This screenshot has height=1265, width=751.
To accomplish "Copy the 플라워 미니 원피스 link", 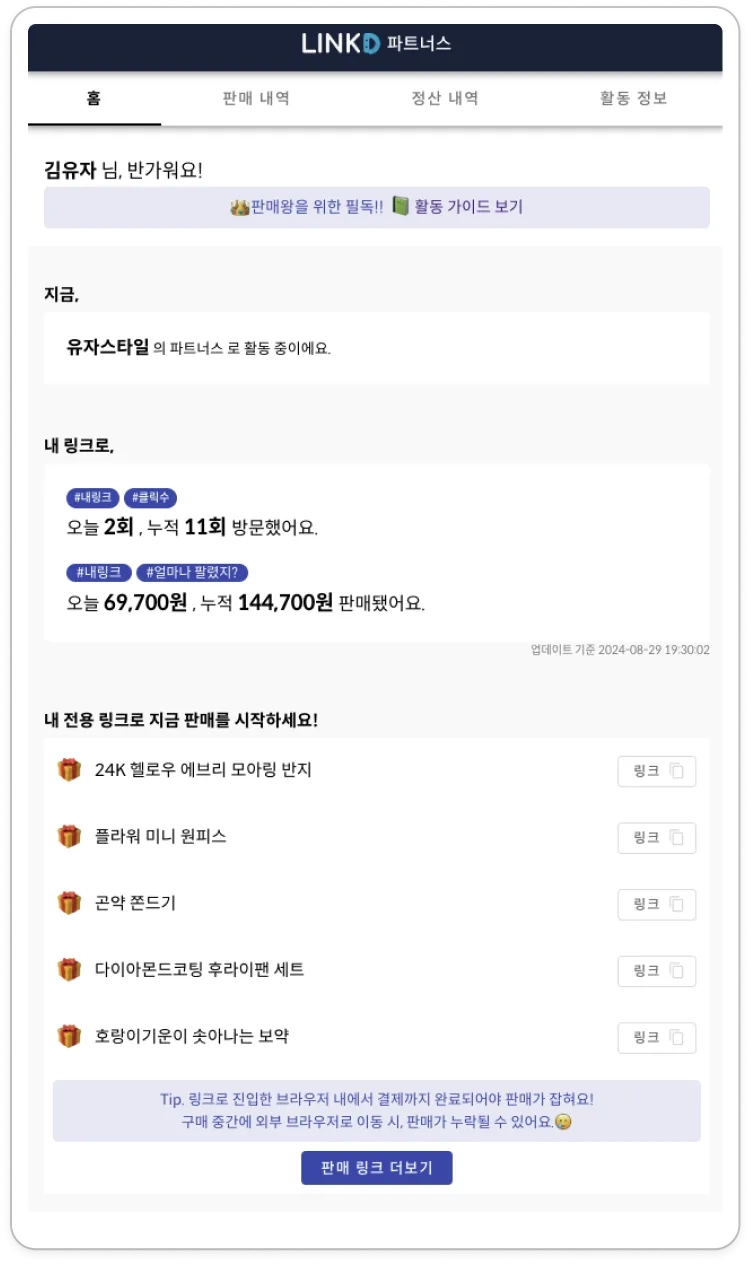I will click(656, 838).
